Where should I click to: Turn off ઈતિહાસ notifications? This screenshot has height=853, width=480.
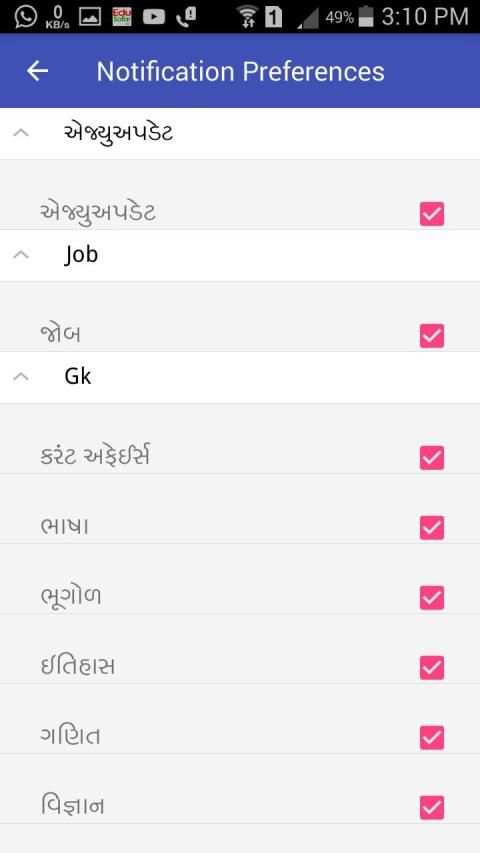click(432, 667)
